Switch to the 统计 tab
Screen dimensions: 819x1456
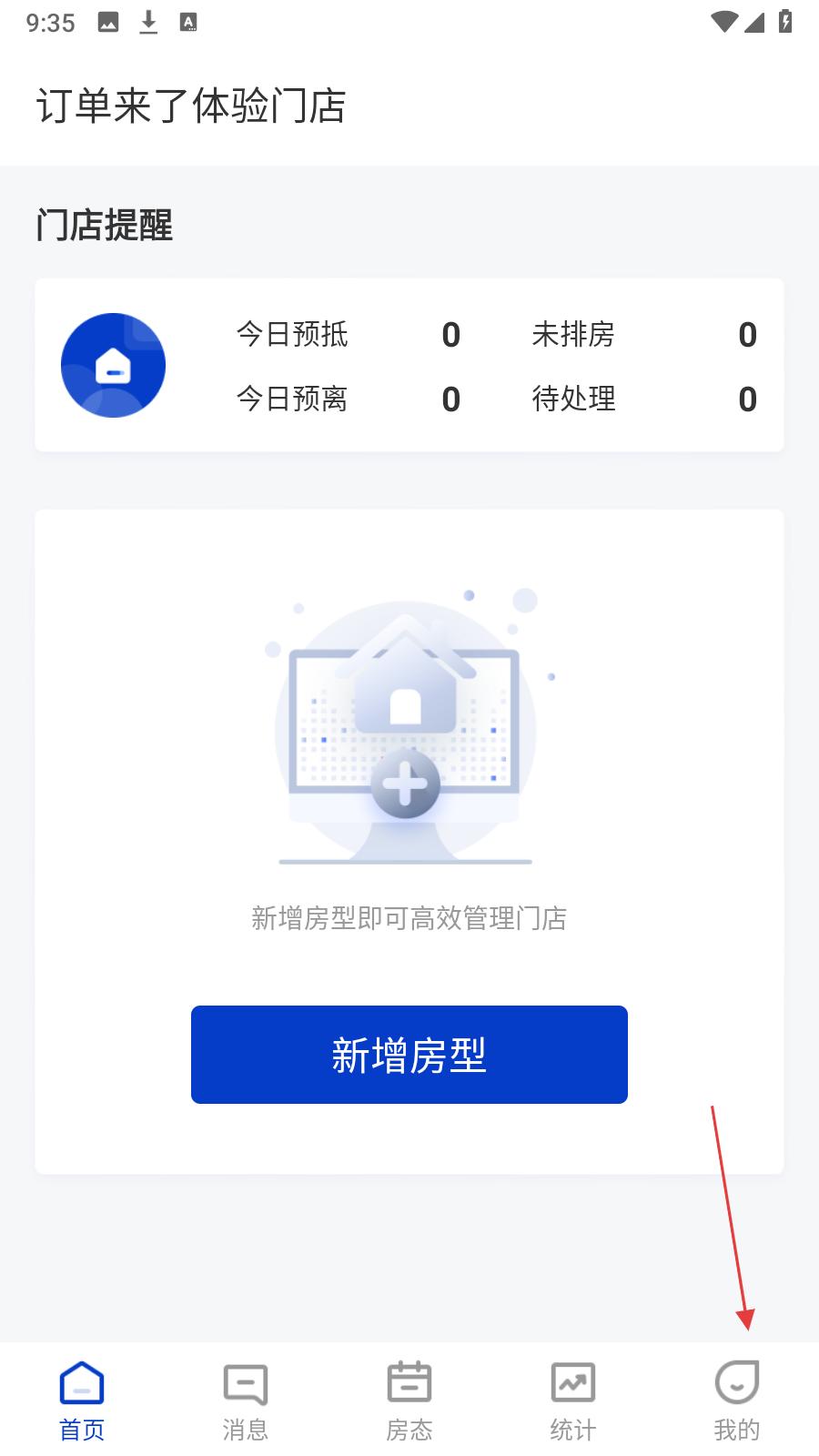pyautogui.click(x=573, y=1401)
